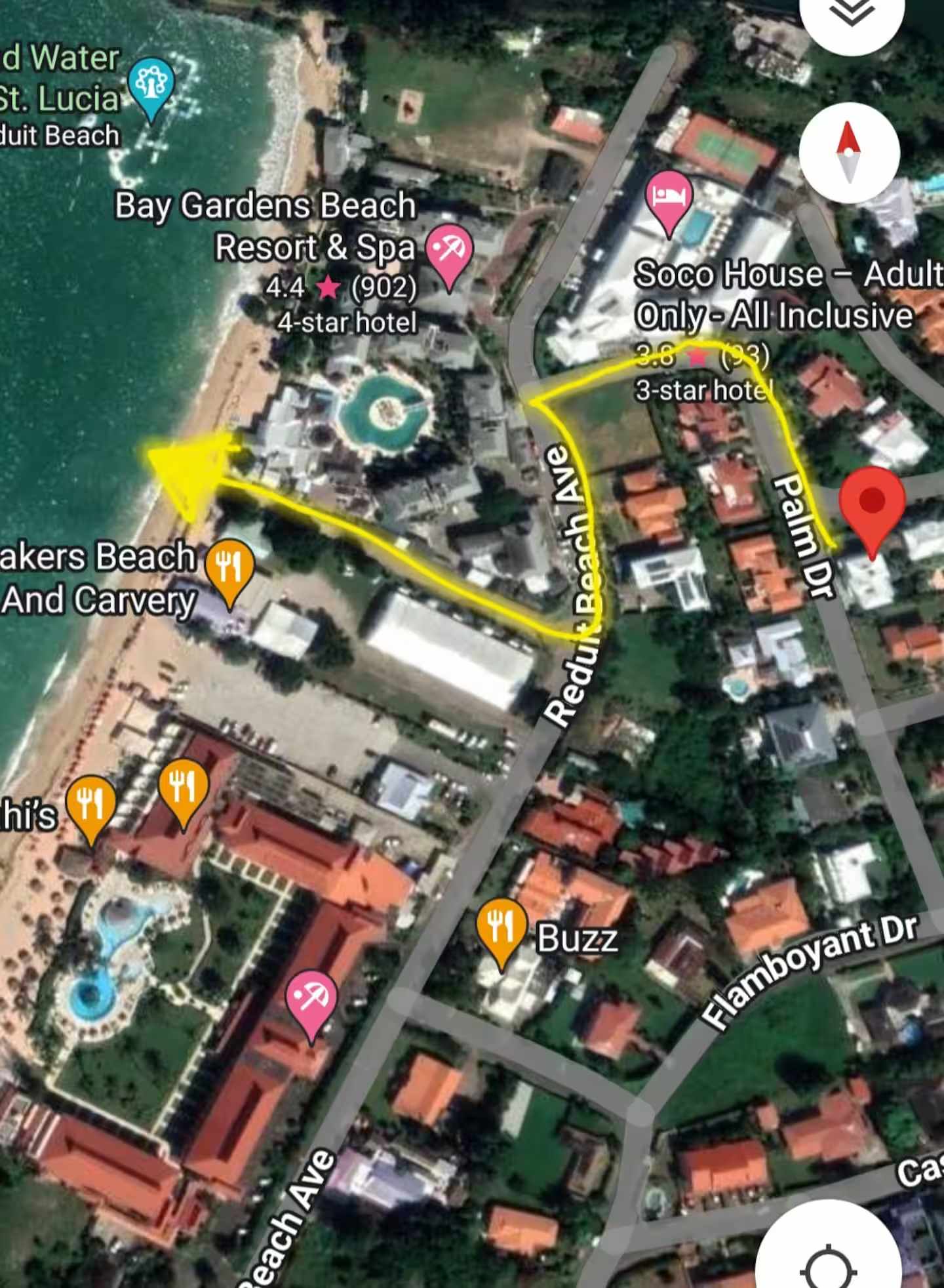Open the water park pin at Reduit Beach
Image resolution: width=944 pixels, height=1288 pixels.
[x=151, y=85]
